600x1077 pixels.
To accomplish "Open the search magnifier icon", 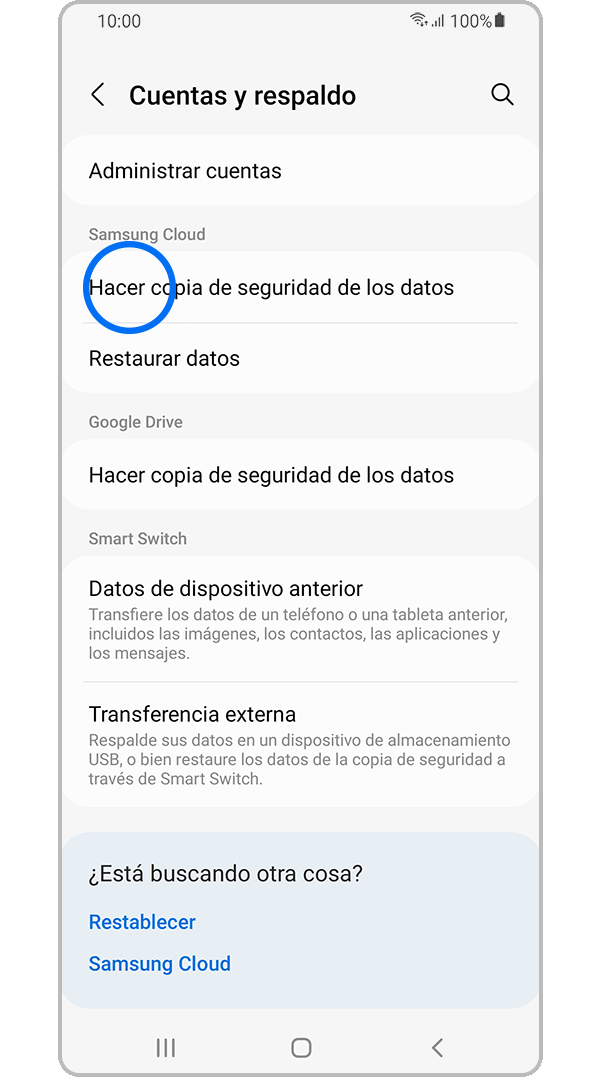I will [x=502, y=95].
